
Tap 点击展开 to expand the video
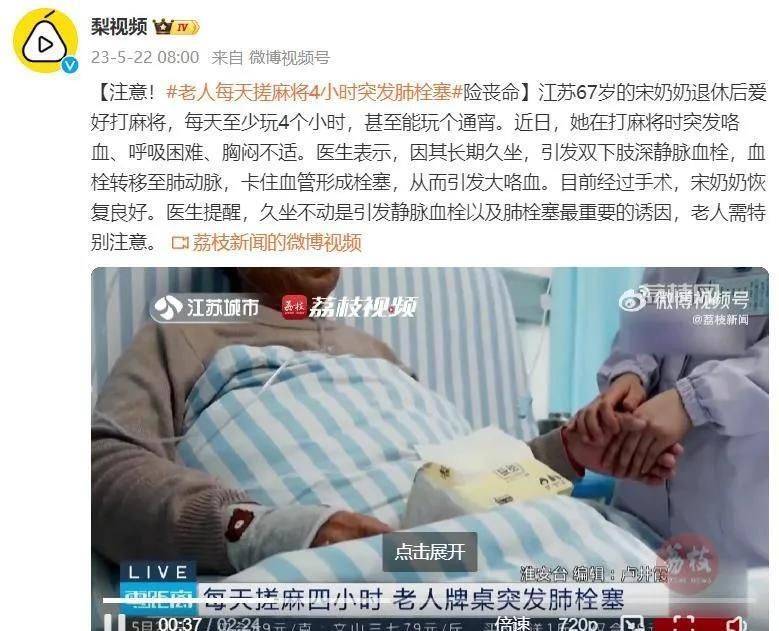(430, 552)
